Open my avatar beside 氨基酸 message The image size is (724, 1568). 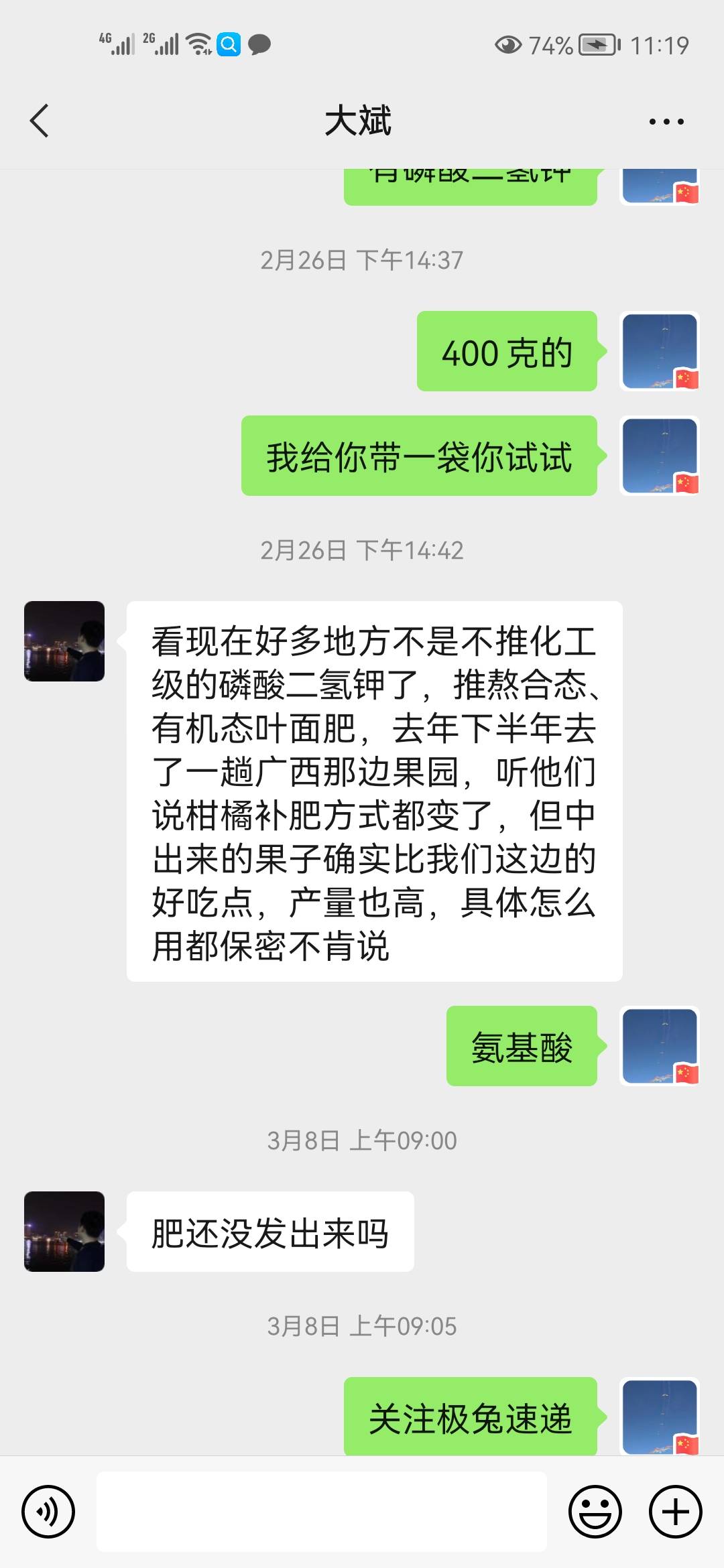pyautogui.click(x=660, y=1046)
